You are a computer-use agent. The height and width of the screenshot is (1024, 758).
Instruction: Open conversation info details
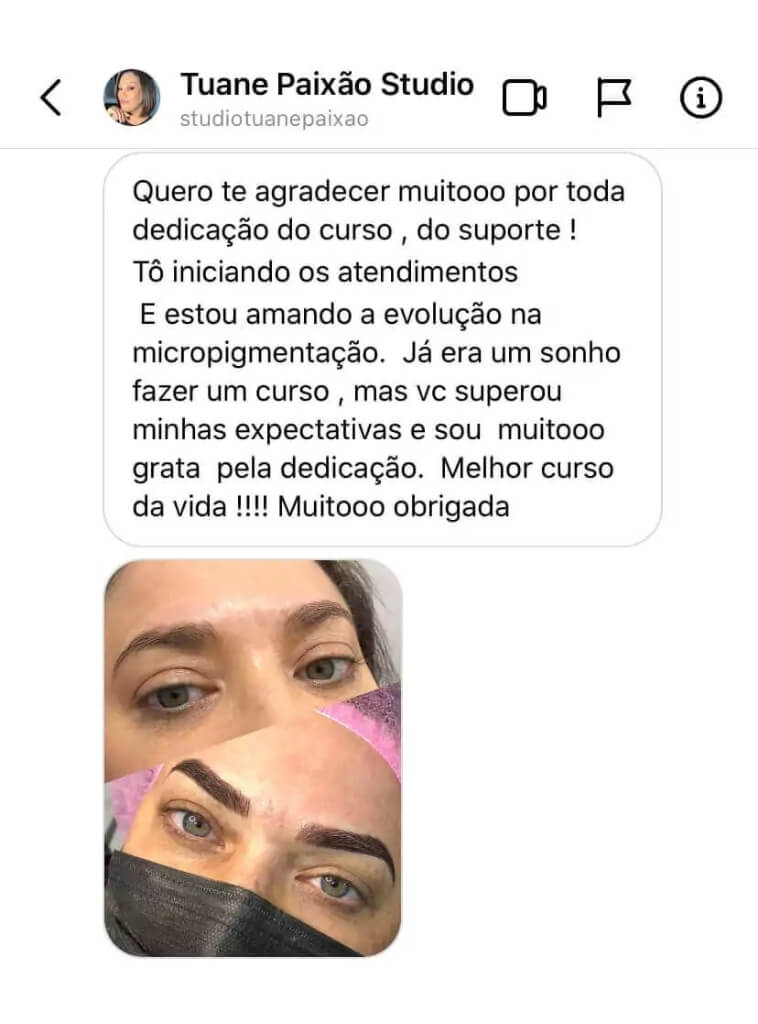700,97
